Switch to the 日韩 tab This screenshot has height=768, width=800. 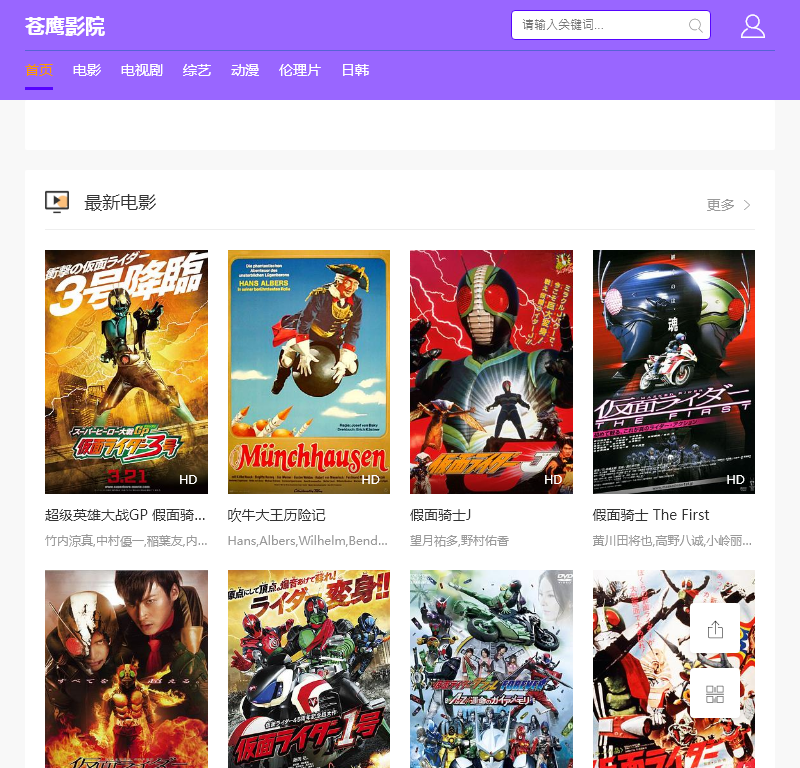pos(355,70)
